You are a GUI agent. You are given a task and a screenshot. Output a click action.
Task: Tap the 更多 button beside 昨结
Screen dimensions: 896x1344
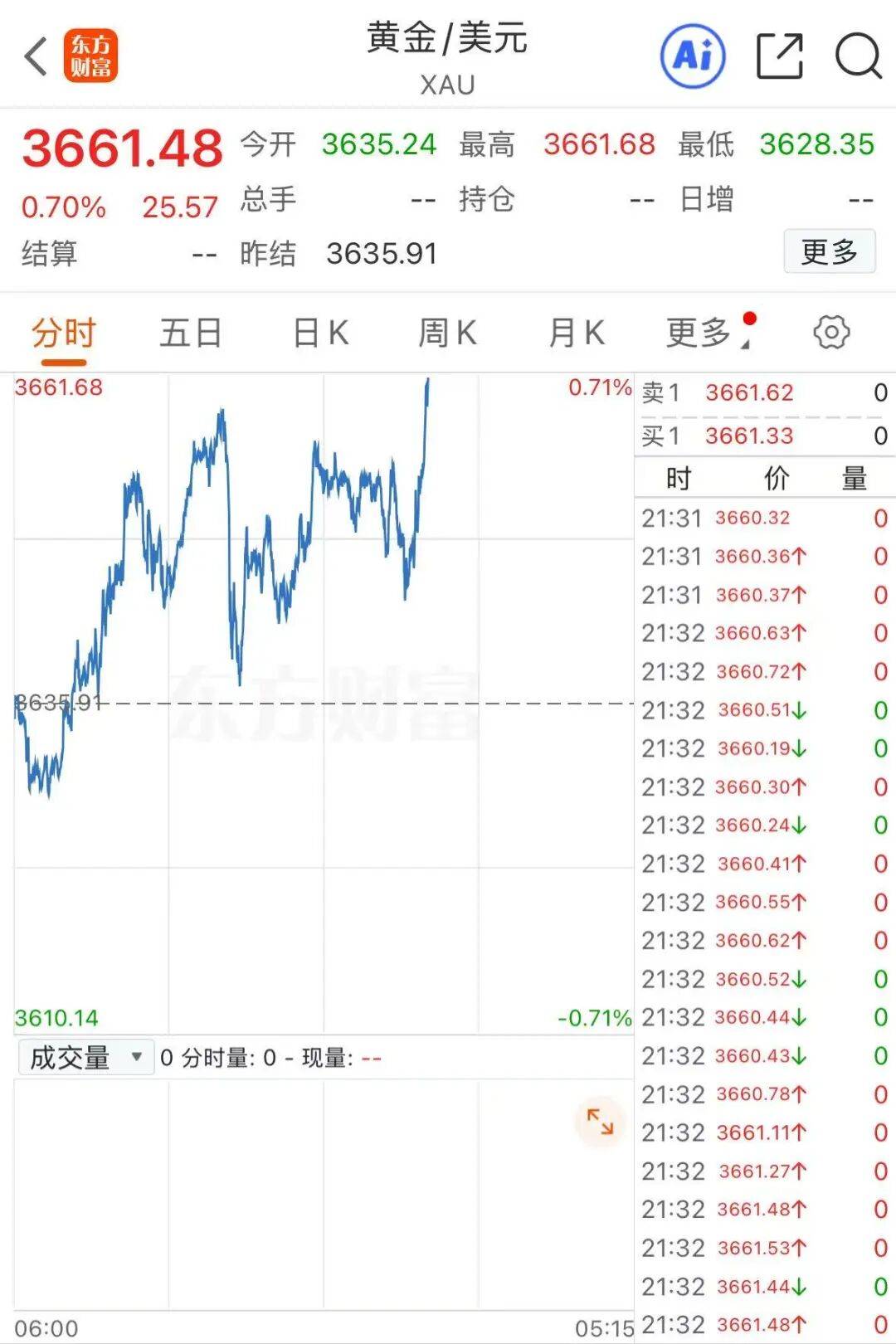tap(830, 251)
